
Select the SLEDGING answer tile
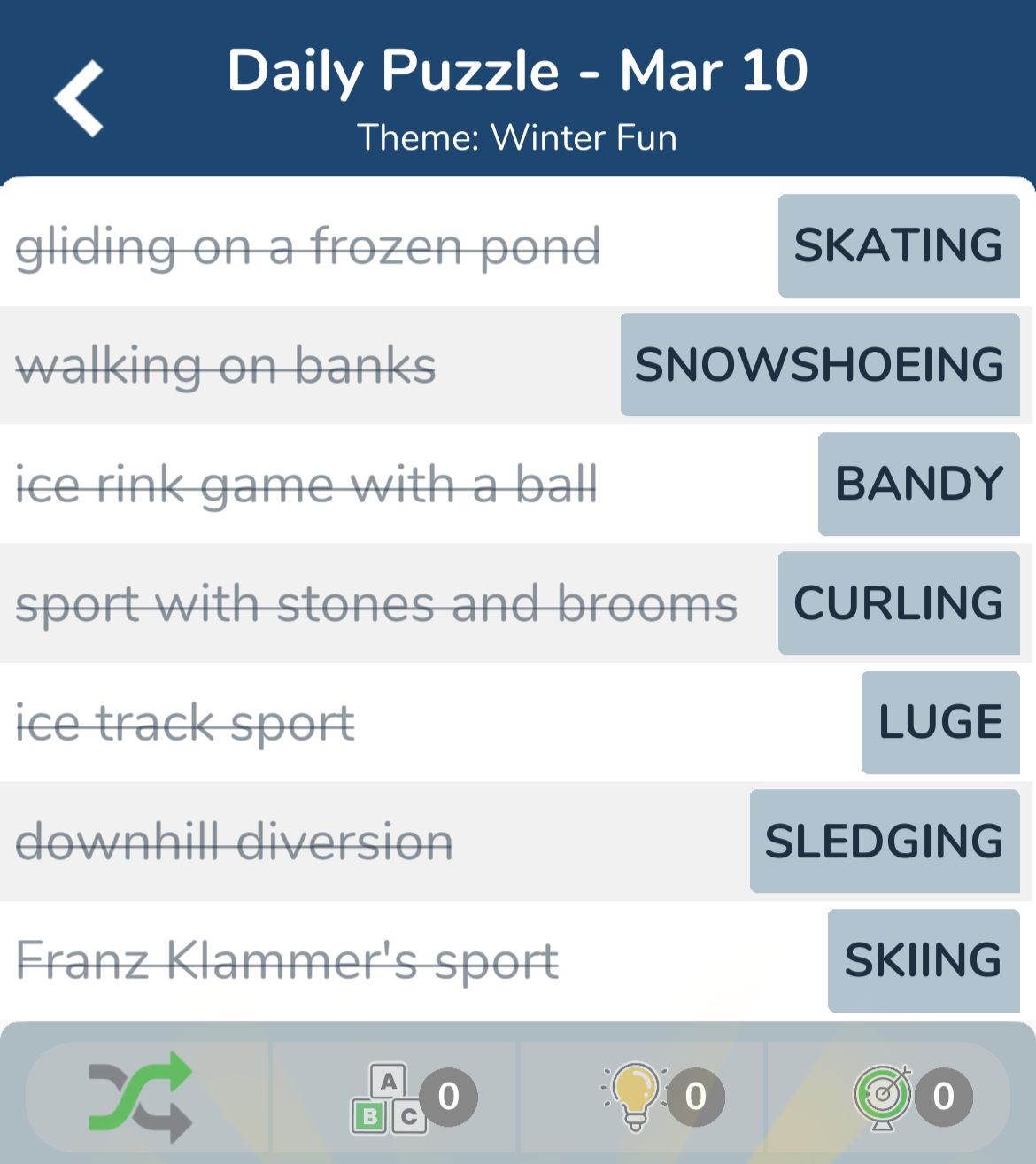pyautogui.click(x=884, y=841)
